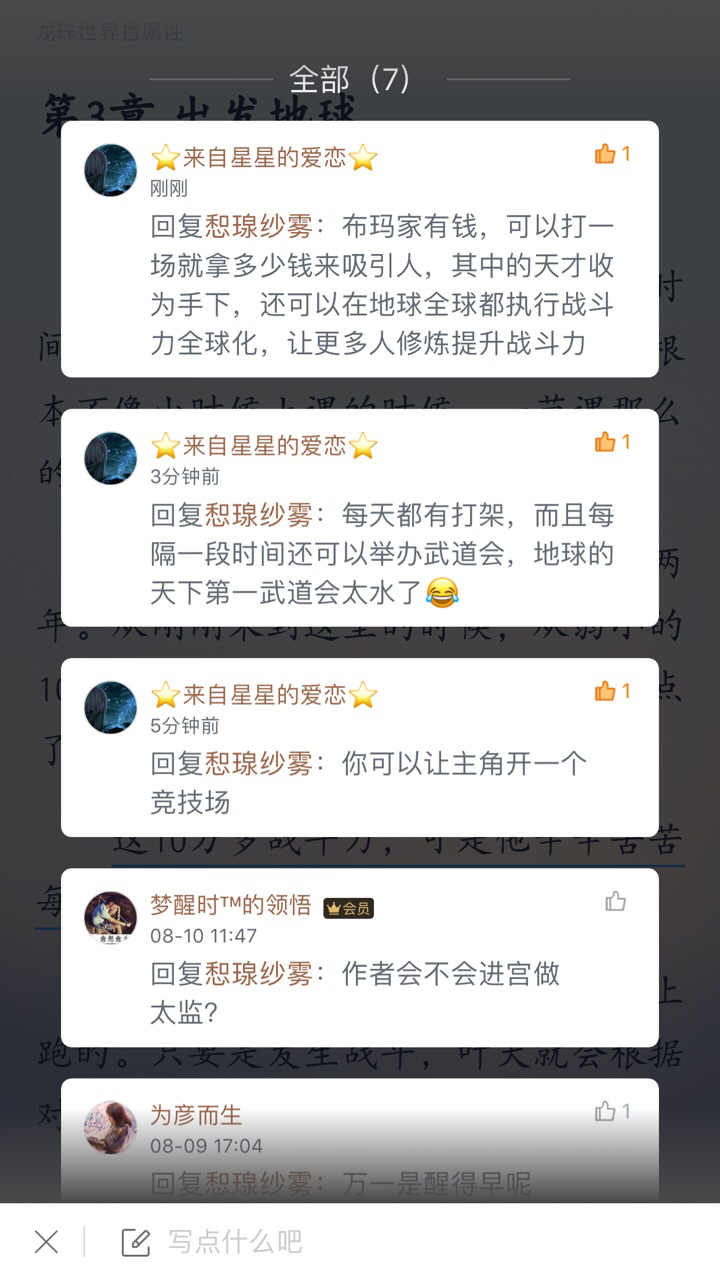The height and width of the screenshot is (1280, 720).
Task: Tap the username 为彦而生
Action: 196,1114
